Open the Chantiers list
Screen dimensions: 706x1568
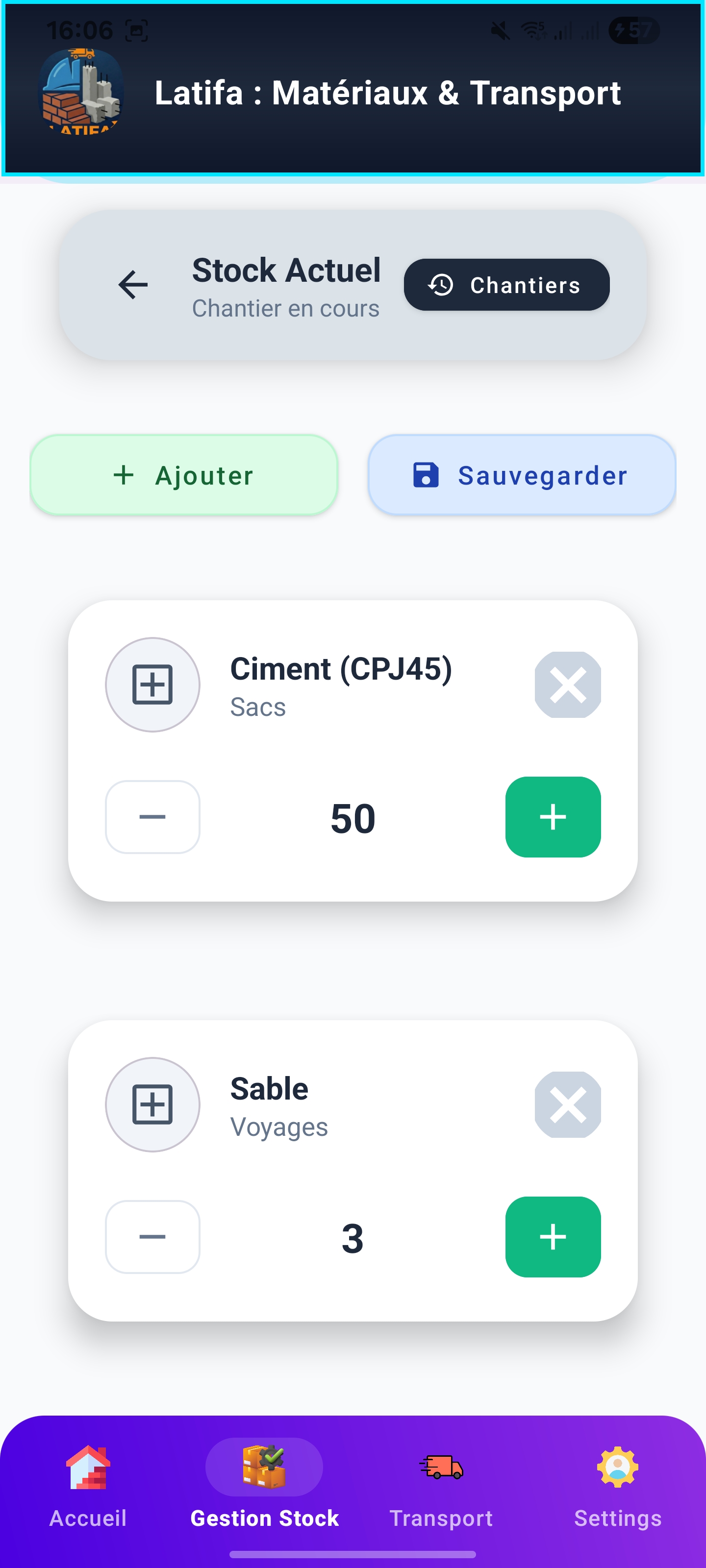506,284
